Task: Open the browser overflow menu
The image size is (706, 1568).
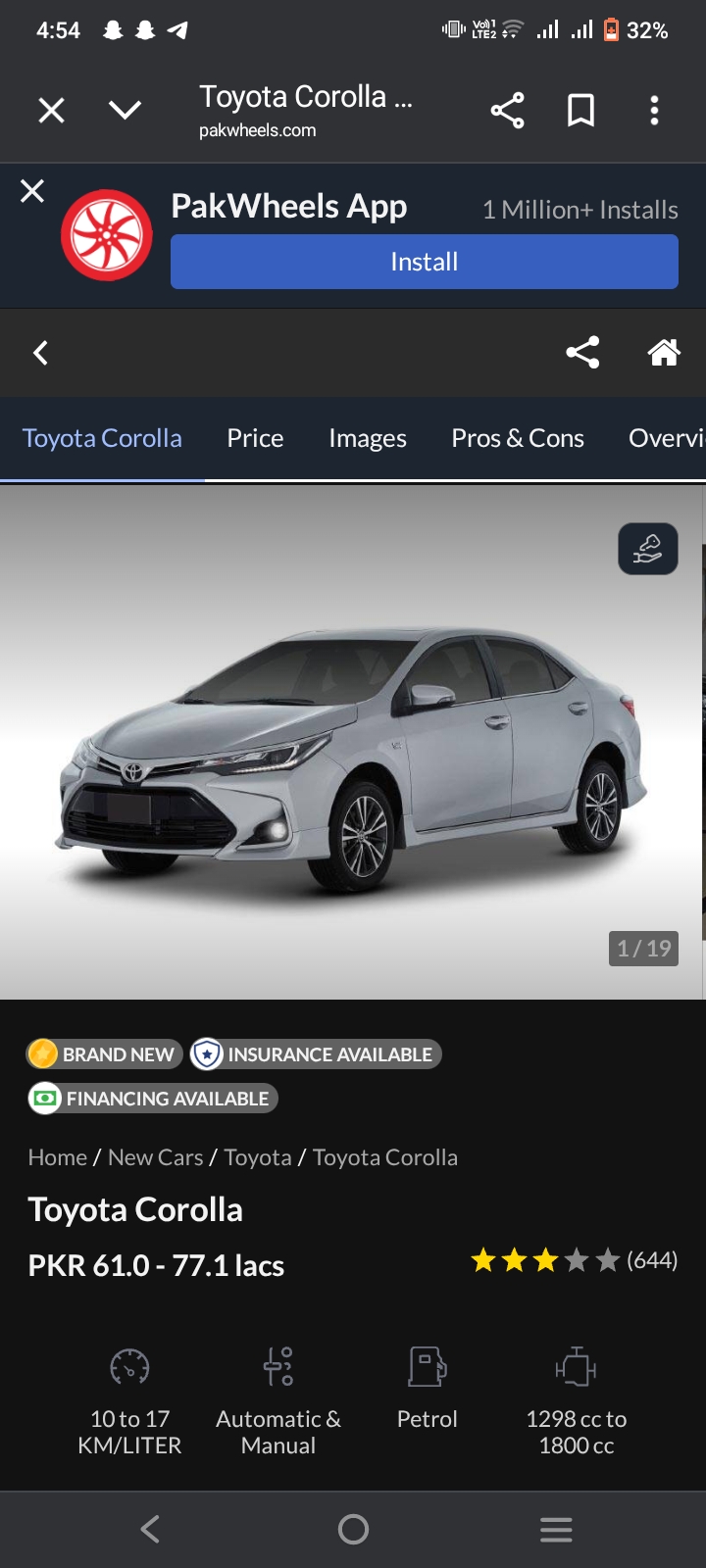Action: pos(654,111)
